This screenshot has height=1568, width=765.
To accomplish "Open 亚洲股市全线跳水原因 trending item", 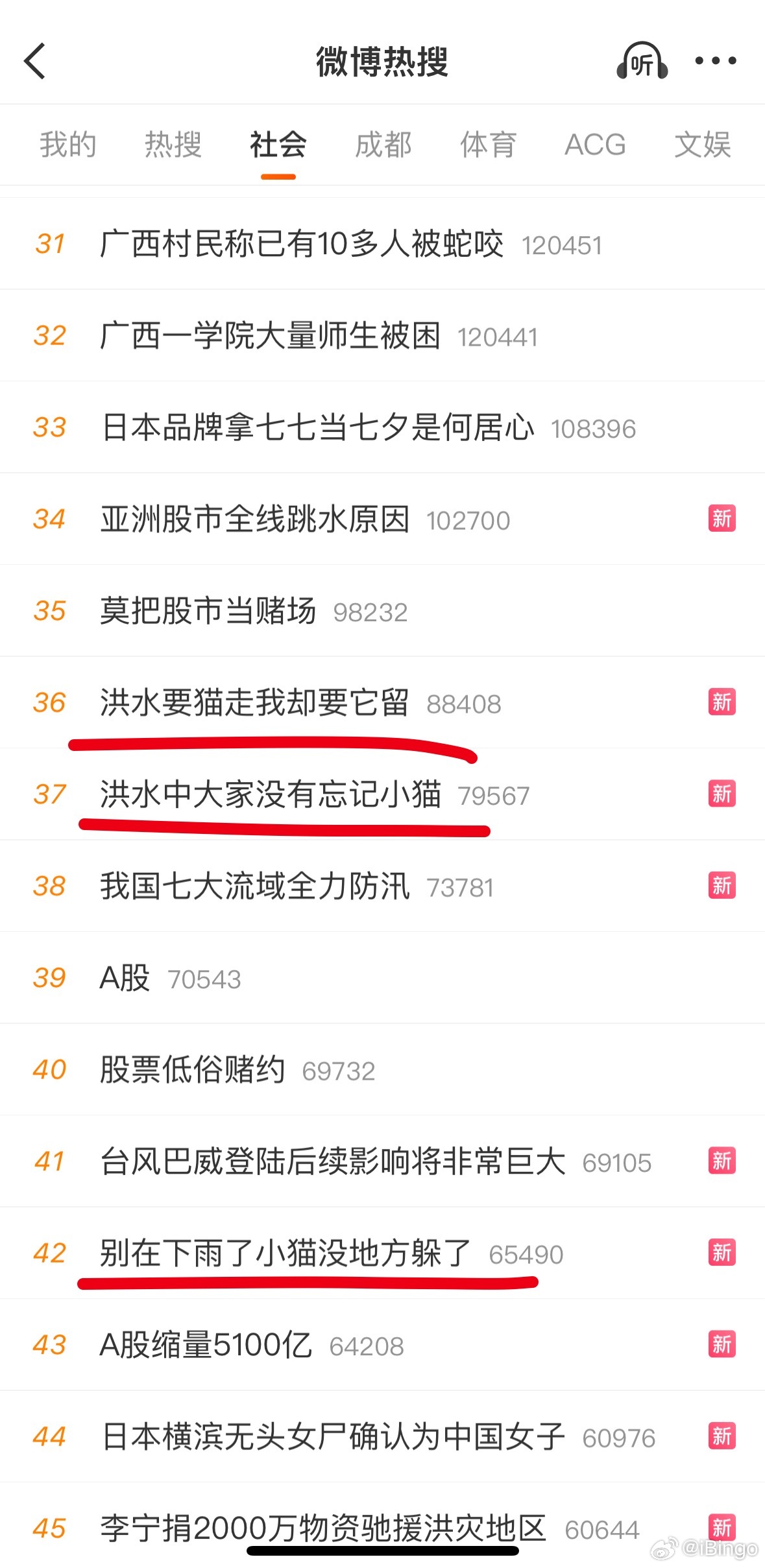I will 382,519.
